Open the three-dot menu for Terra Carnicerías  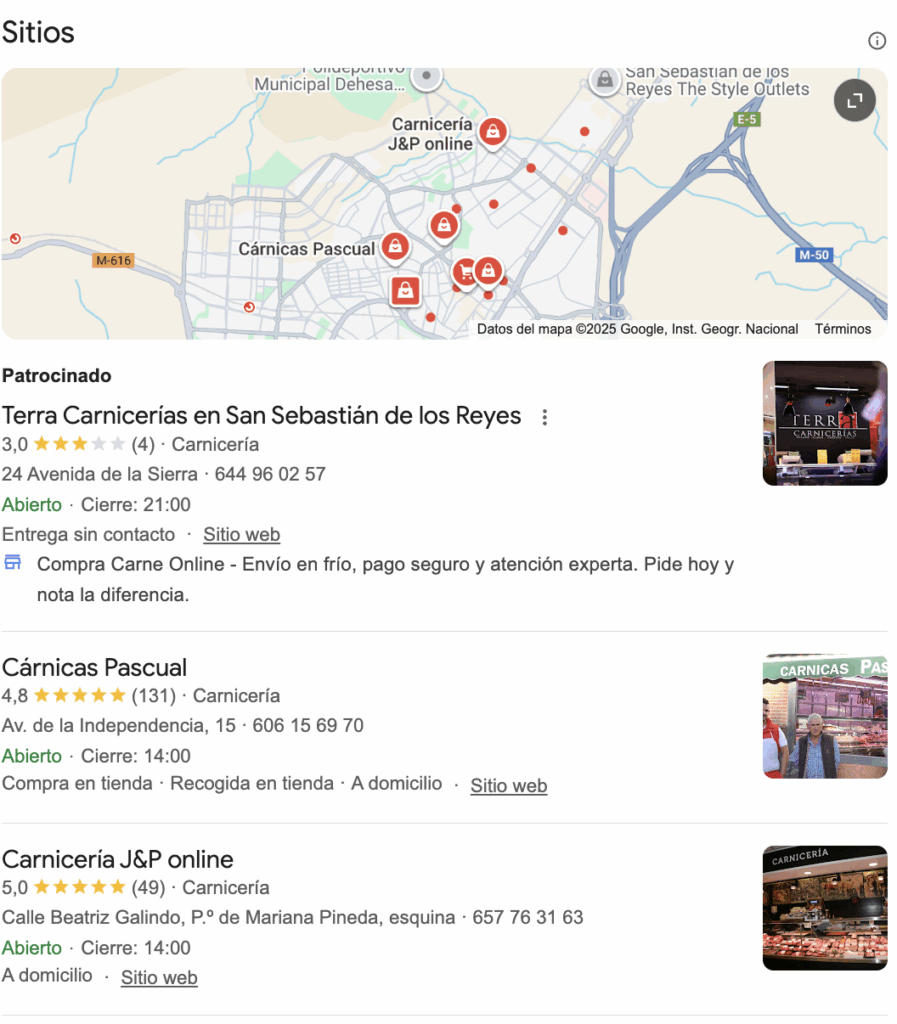pos(543,416)
